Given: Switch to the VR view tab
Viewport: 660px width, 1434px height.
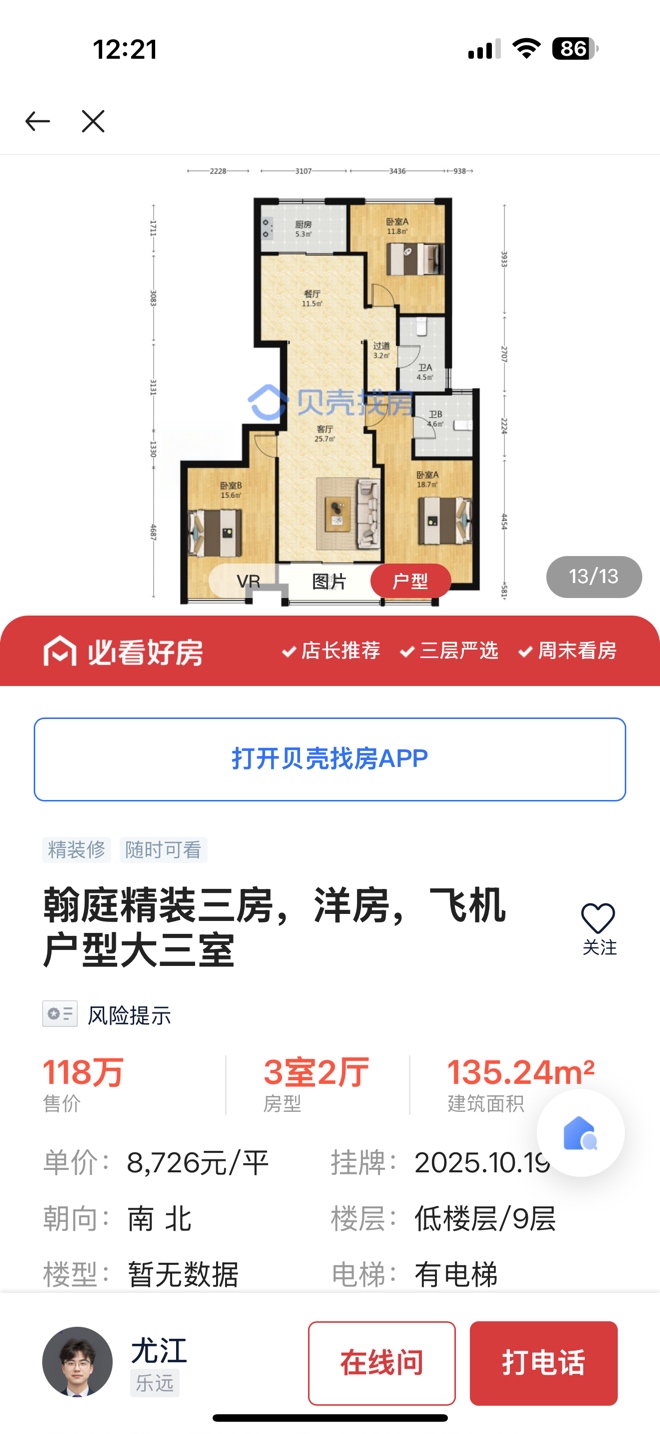Looking at the screenshot, I should pos(248,581).
